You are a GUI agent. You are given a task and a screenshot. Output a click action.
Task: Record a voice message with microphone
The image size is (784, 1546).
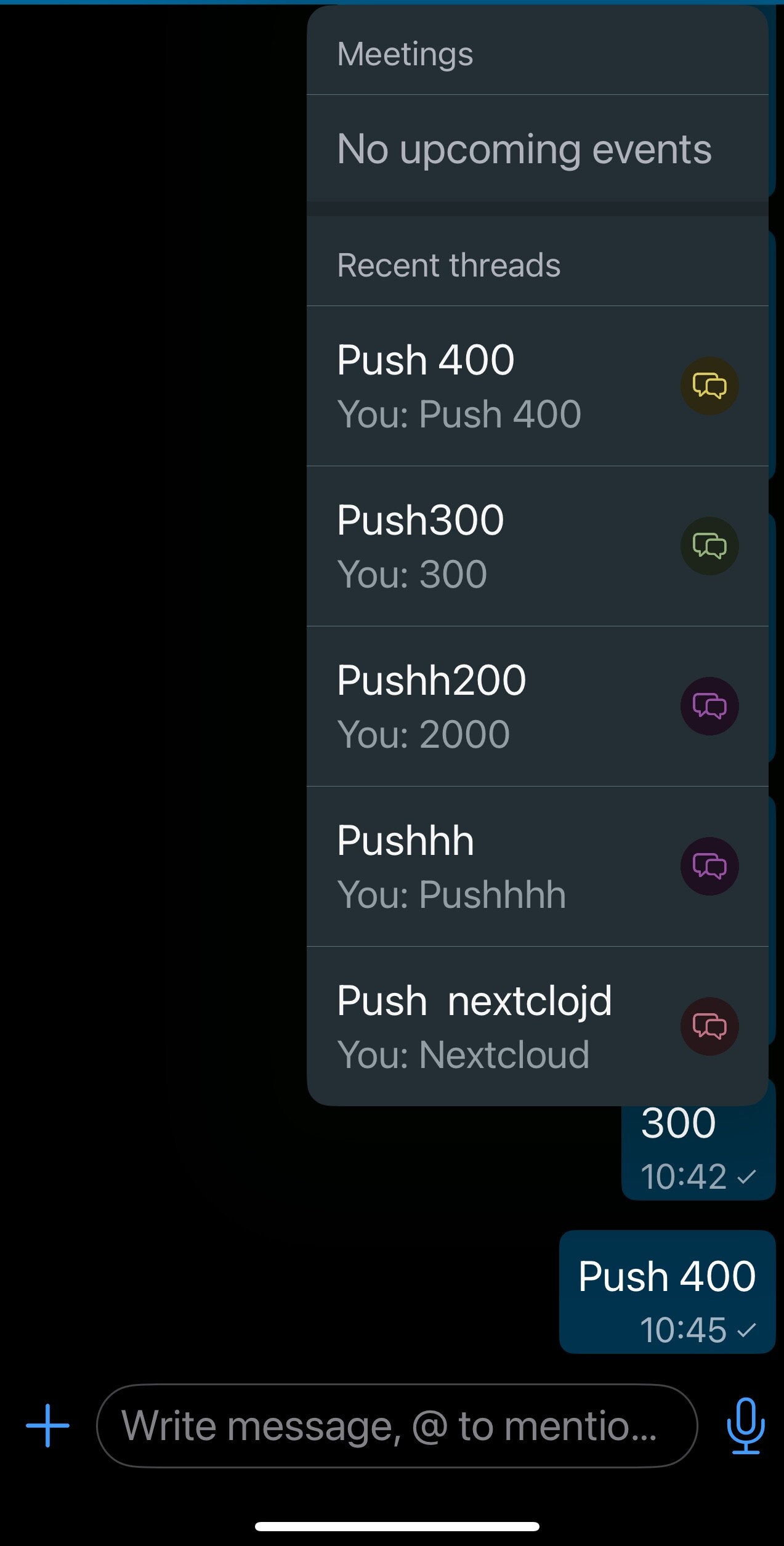(745, 1425)
